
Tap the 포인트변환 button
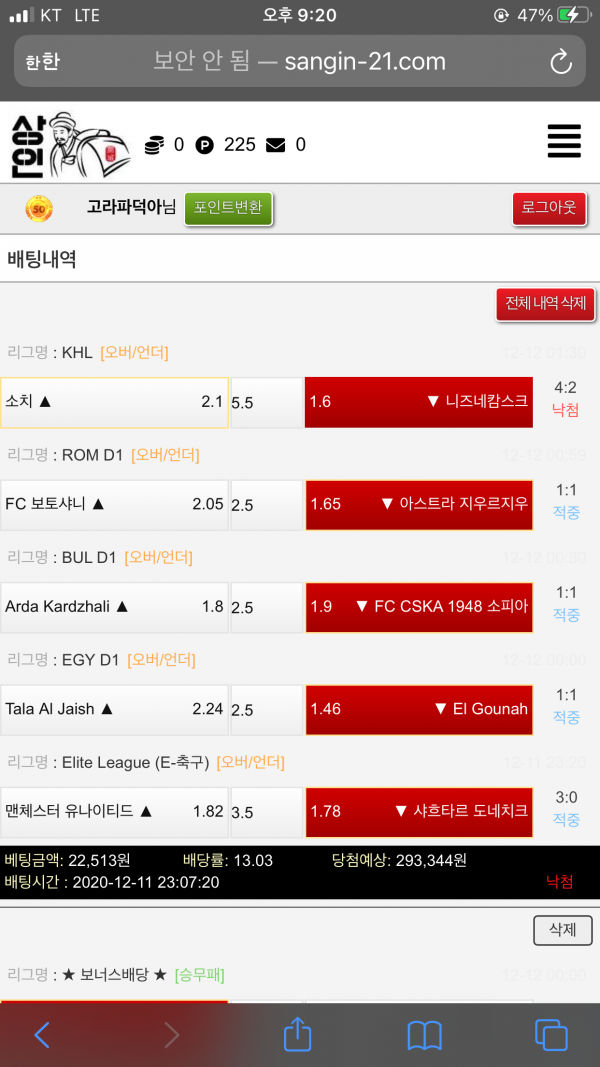(228, 208)
